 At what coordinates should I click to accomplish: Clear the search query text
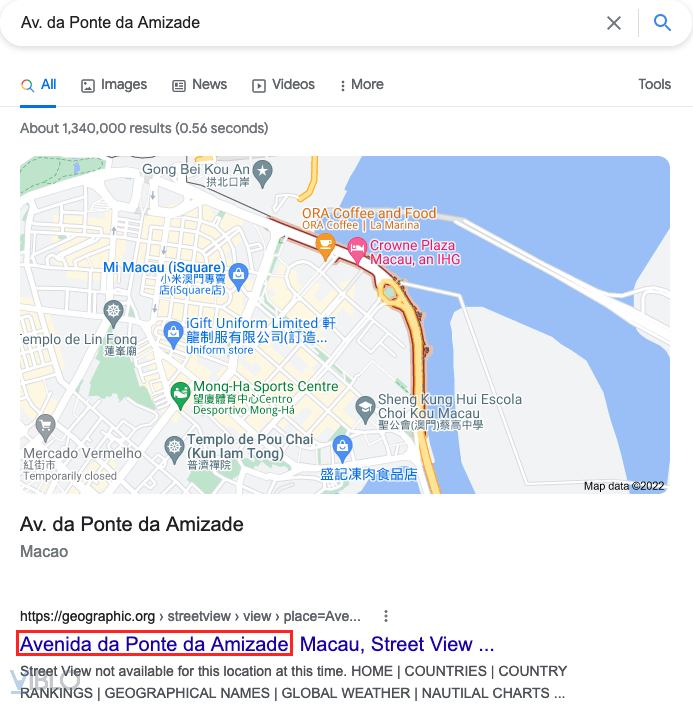(614, 23)
